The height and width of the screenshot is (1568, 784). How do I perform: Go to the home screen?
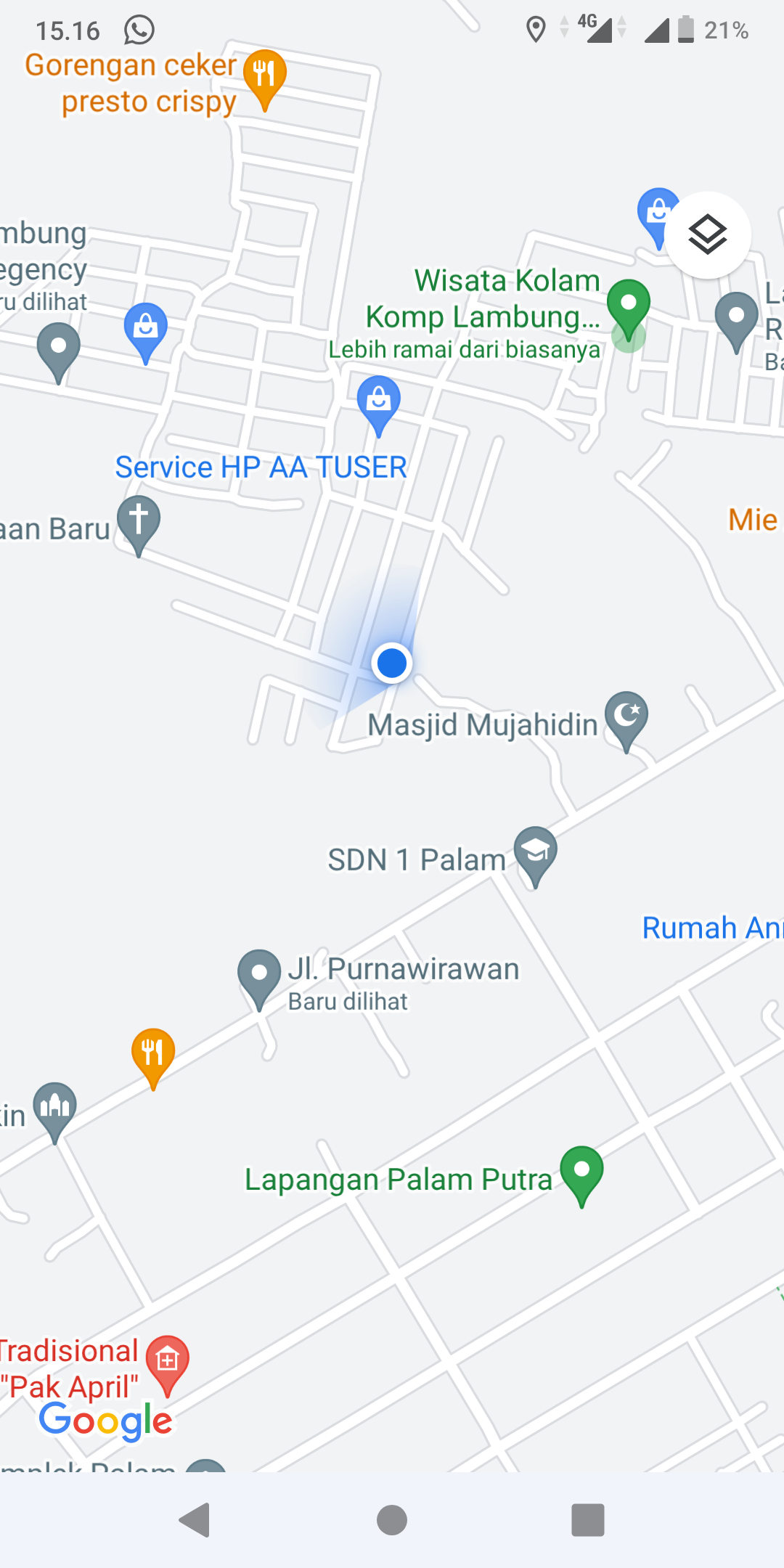pyautogui.click(x=392, y=1520)
